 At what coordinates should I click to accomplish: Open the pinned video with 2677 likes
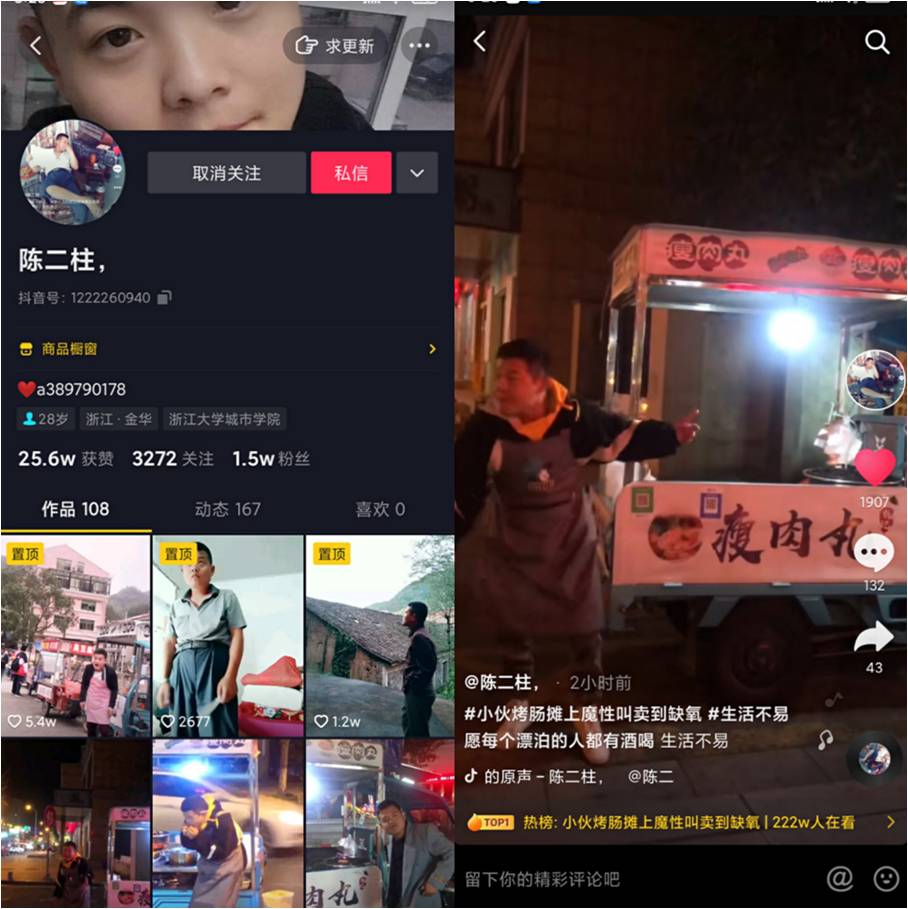tap(228, 635)
